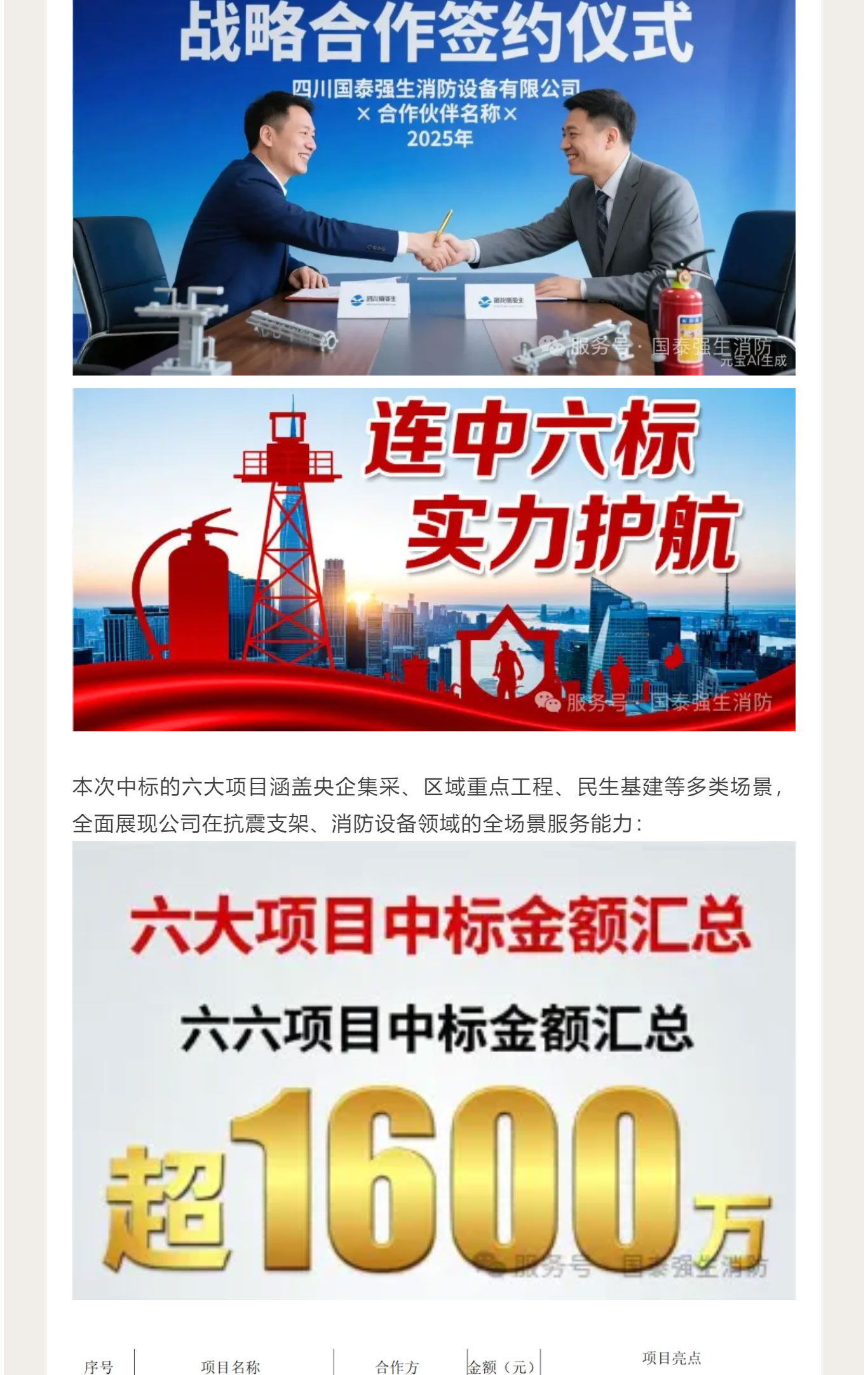View the 连中六标 实力护航 banner image
The width and height of the screenshot is (868, 1375).
coord(434,559)
